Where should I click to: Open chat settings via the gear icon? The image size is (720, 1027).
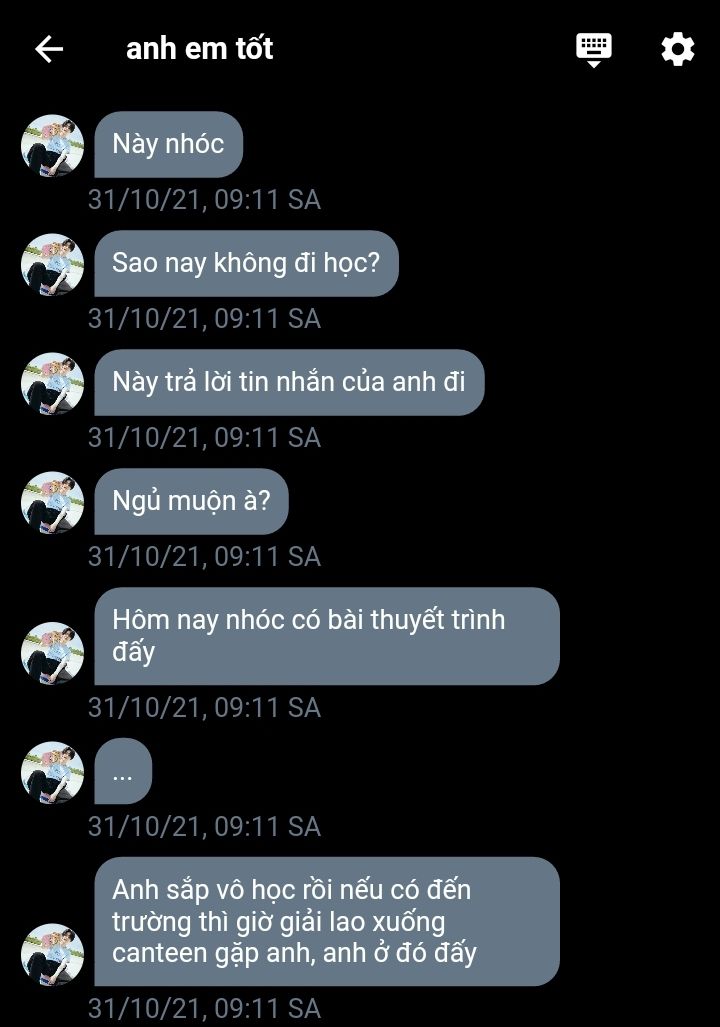tap(677, 49)
